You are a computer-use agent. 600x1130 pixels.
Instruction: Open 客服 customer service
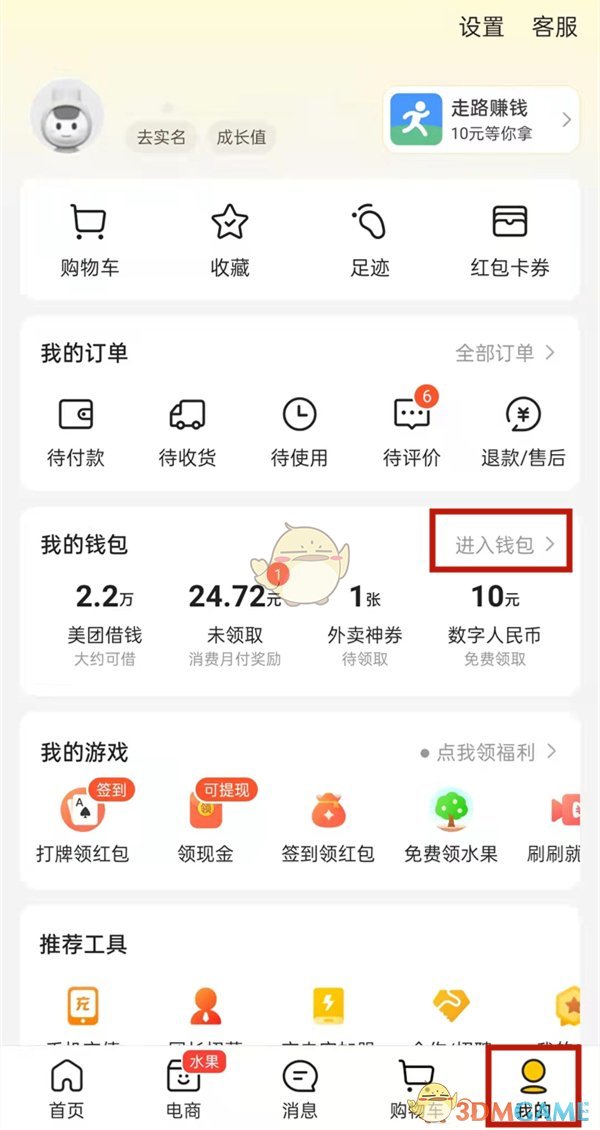(x=555, y=27)
